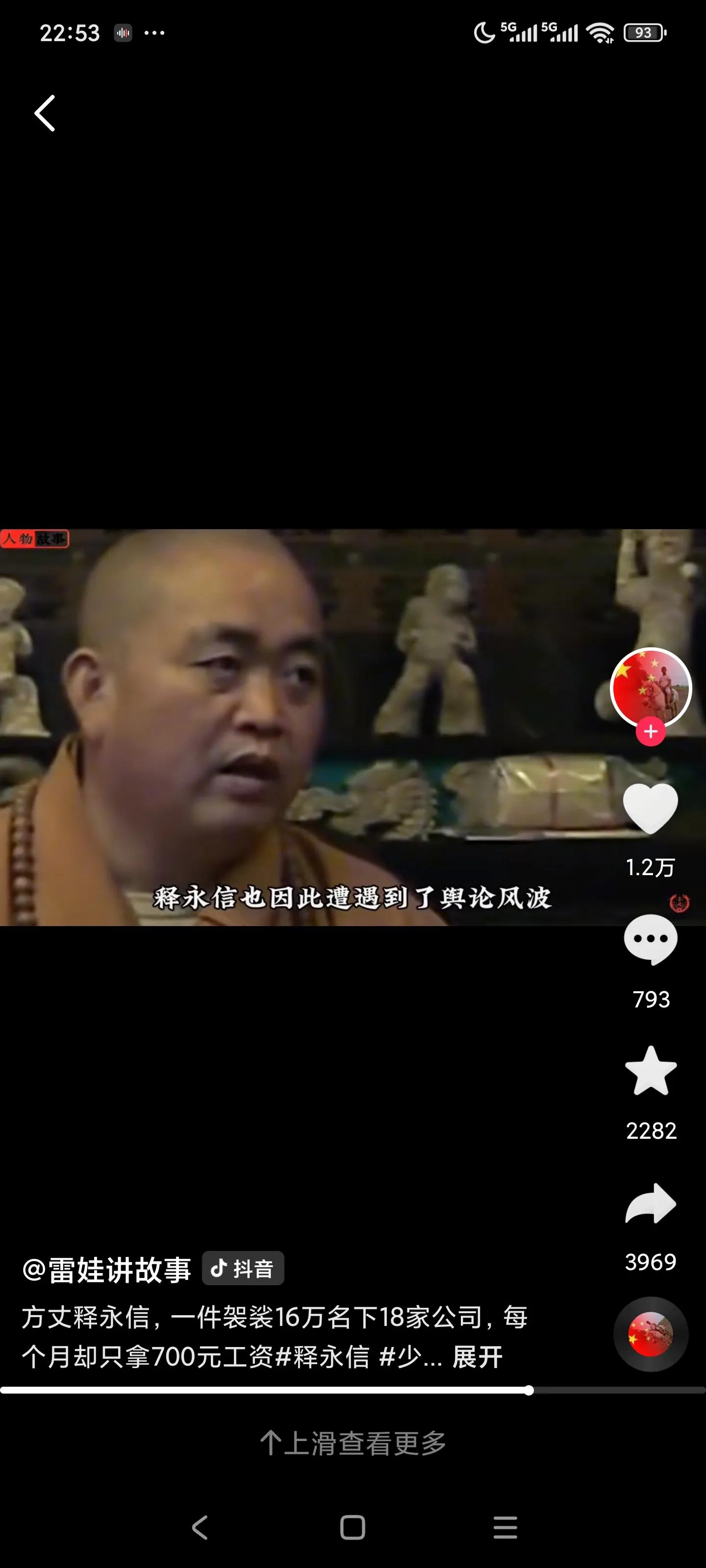Image resolution: width=706 pixels, height=1568 pixels.
Task: Tap the system home button
Action: 353,1527
